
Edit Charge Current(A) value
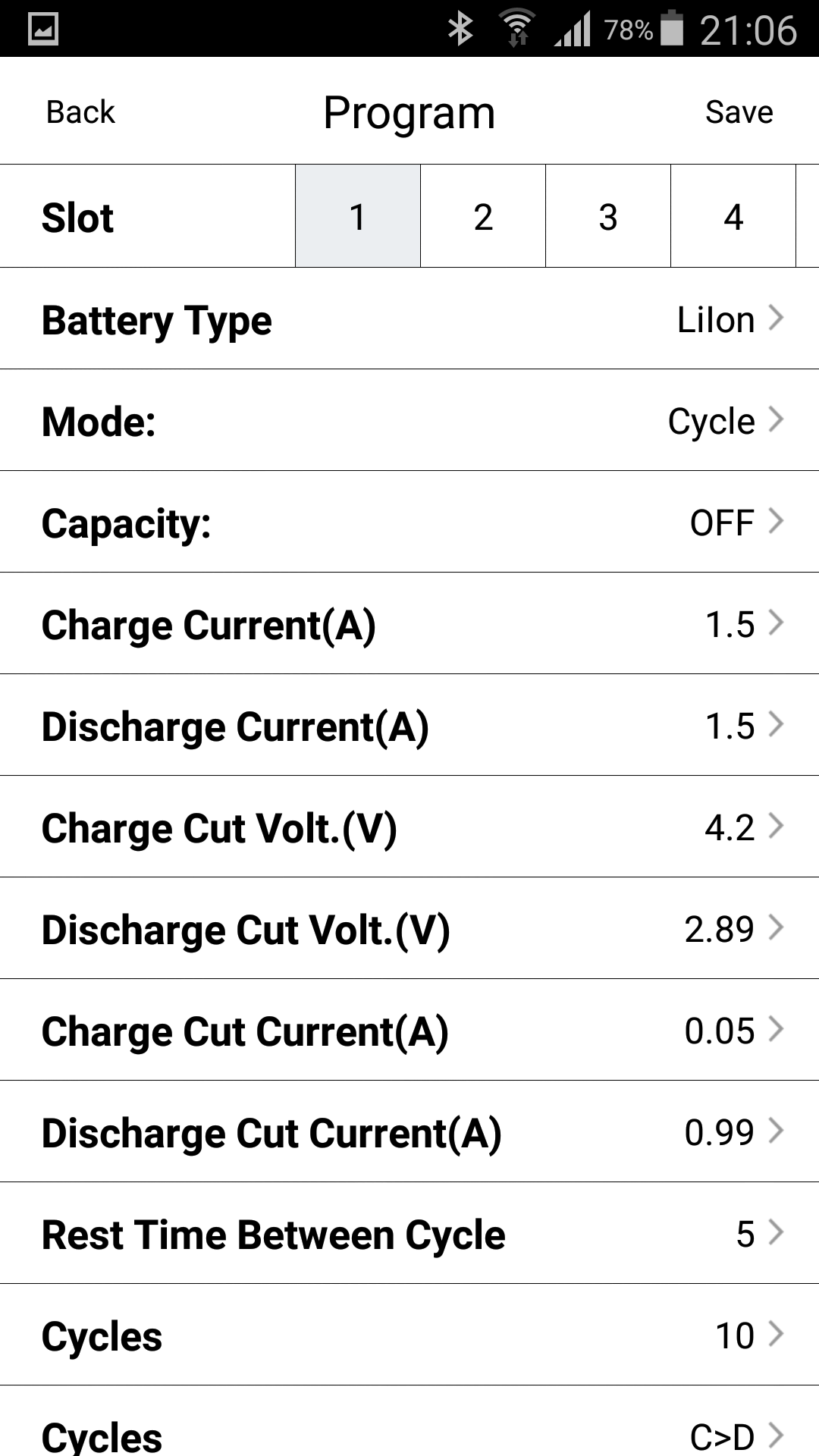pos(409,623)
